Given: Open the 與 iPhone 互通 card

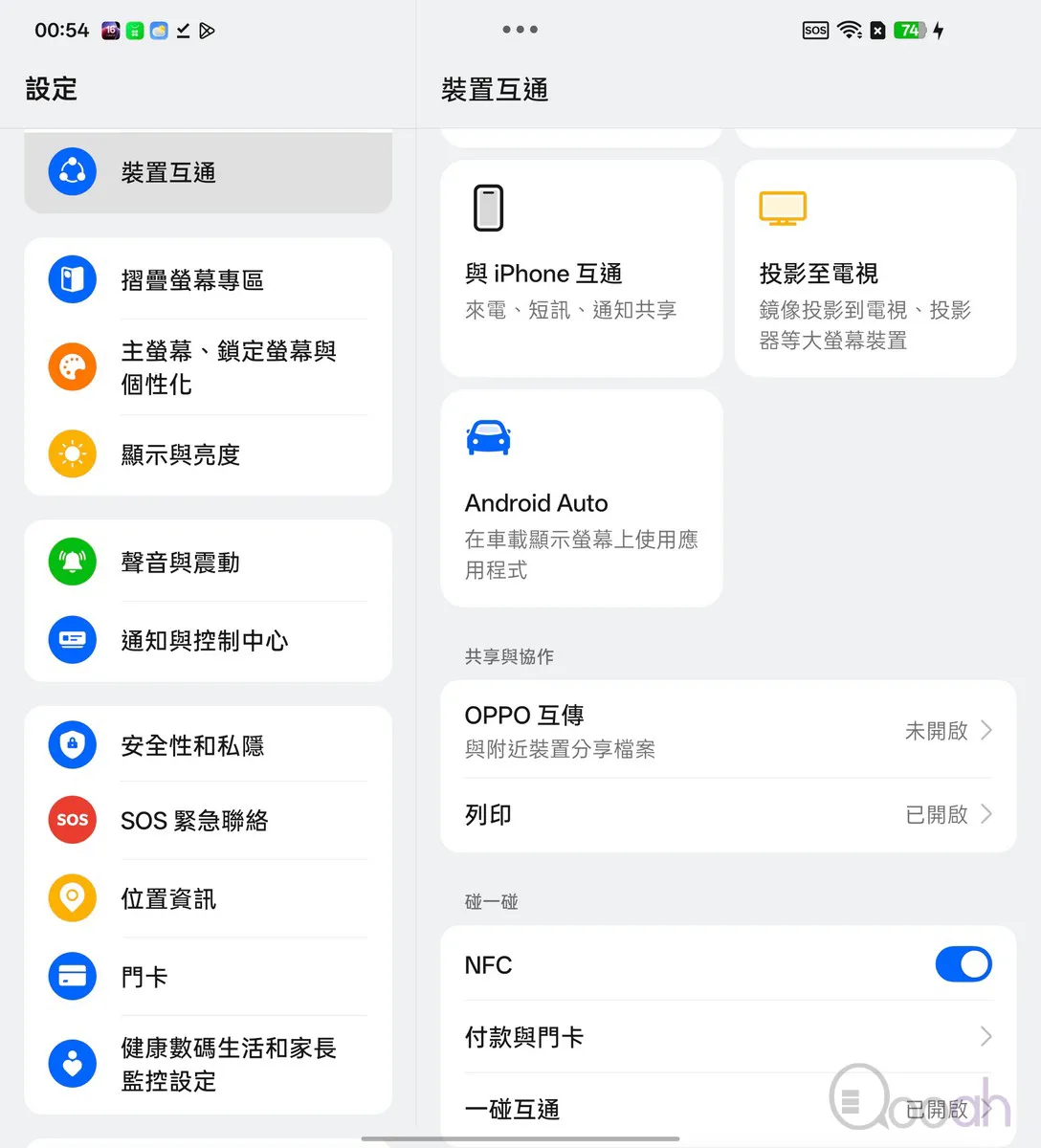Looking at the screenshot, I should tap(581, 268).
